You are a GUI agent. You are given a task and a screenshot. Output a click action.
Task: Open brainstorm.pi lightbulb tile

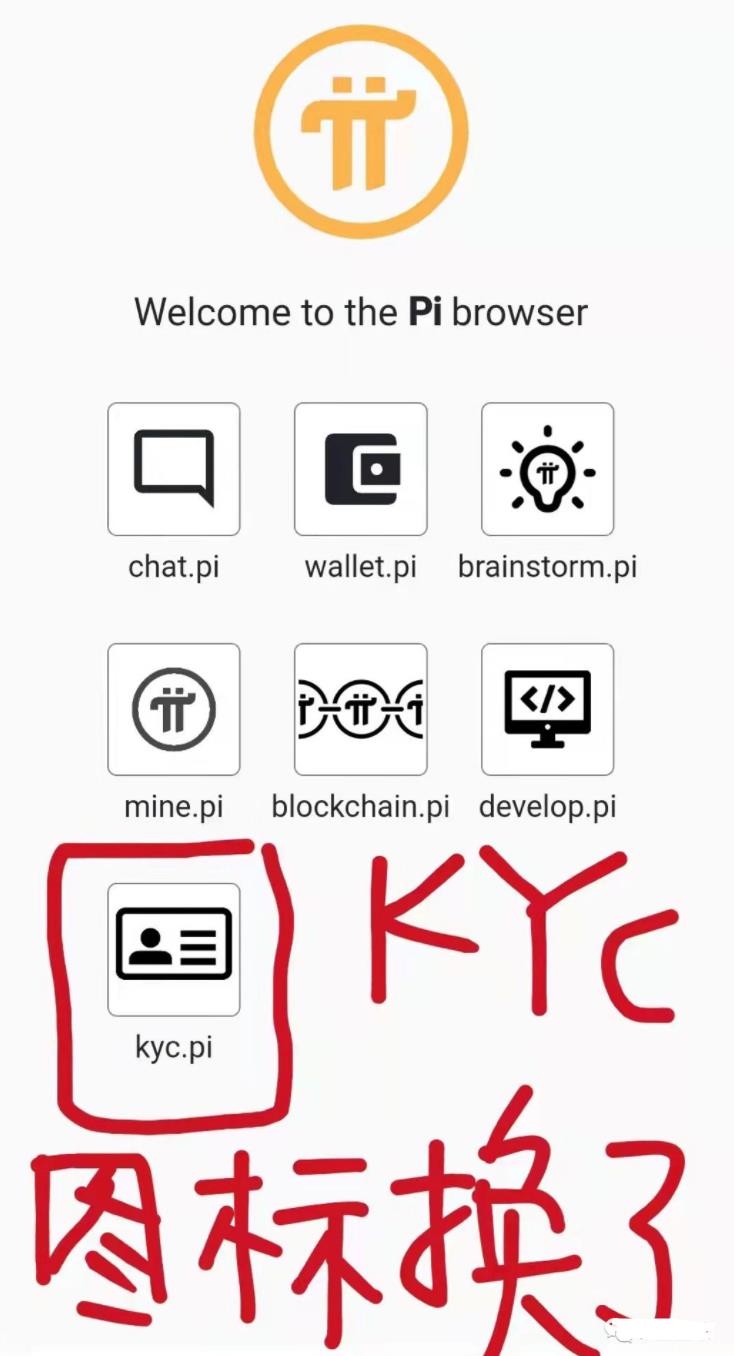547,469
